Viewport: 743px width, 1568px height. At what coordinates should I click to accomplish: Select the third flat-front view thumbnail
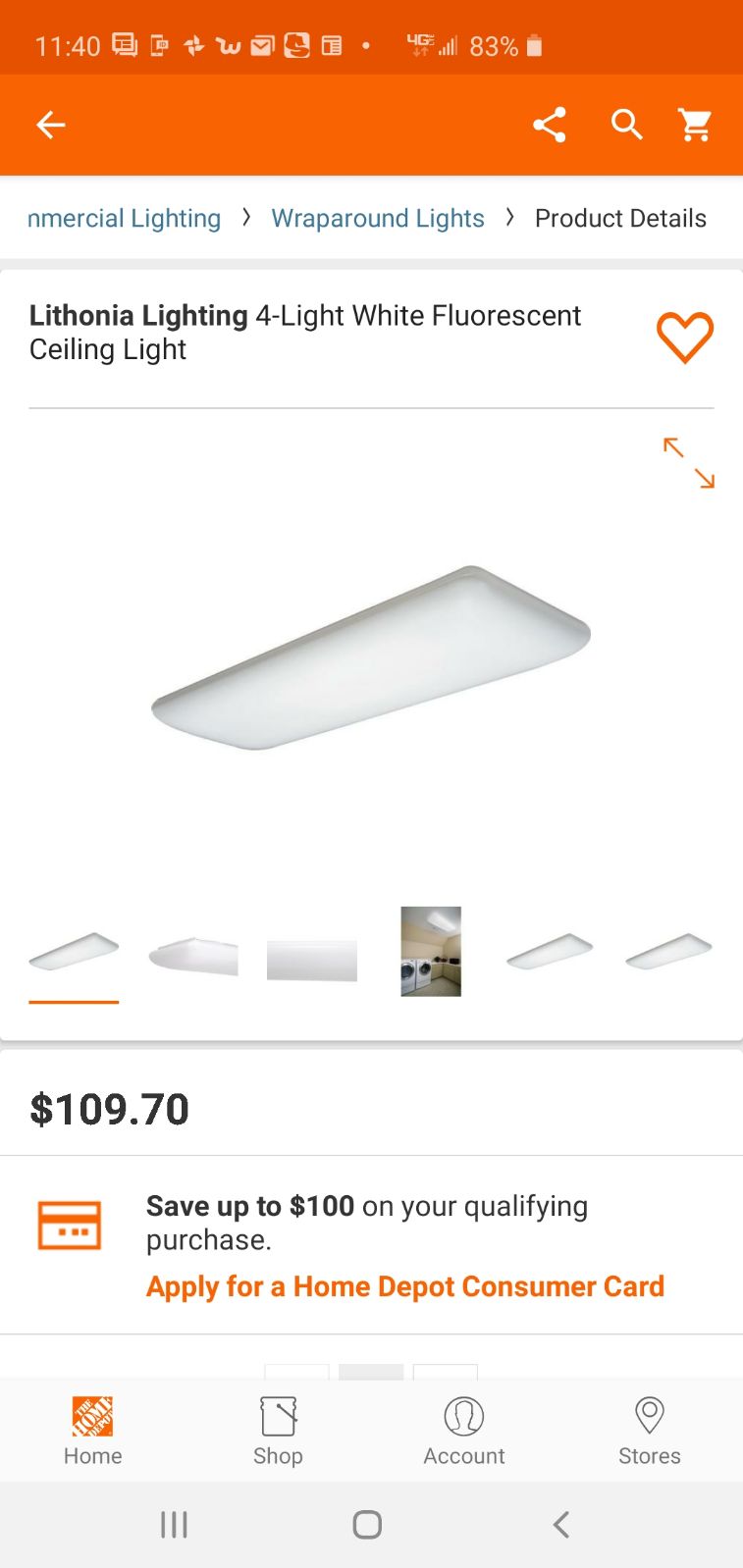(x=312, y=961)
